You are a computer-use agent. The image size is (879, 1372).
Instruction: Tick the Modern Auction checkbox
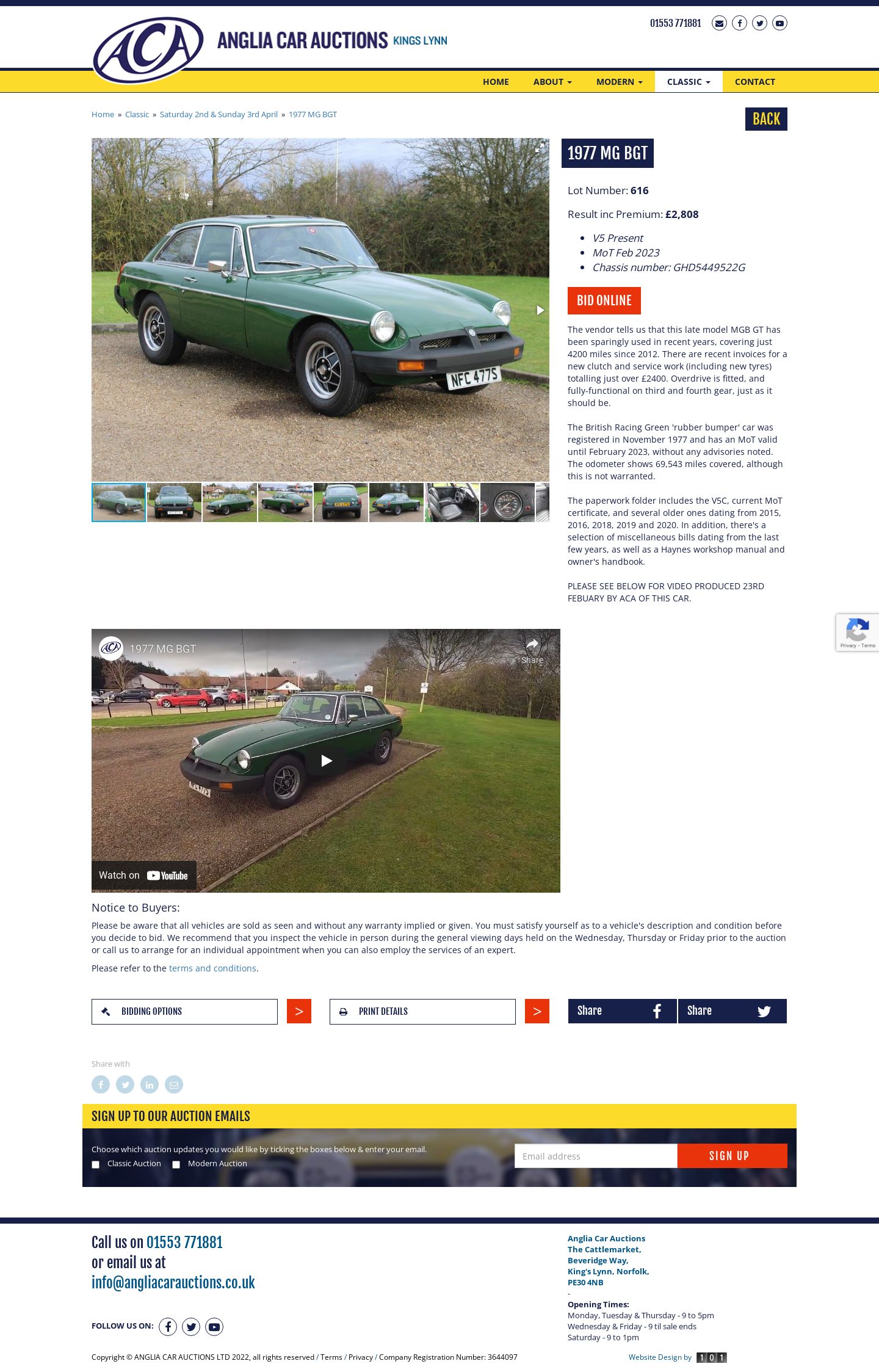pos(176,1164)
